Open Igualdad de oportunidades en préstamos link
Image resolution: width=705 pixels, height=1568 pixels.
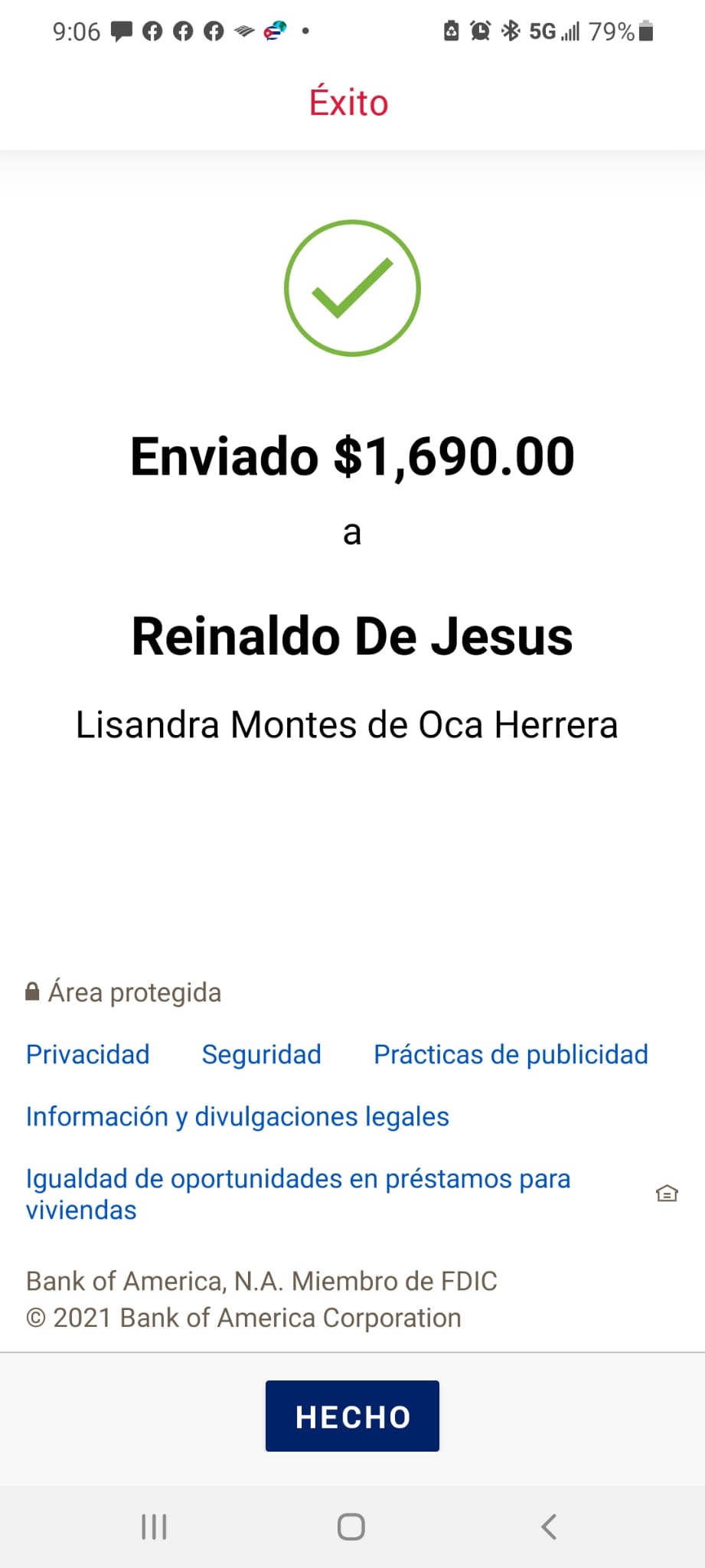299,1194
